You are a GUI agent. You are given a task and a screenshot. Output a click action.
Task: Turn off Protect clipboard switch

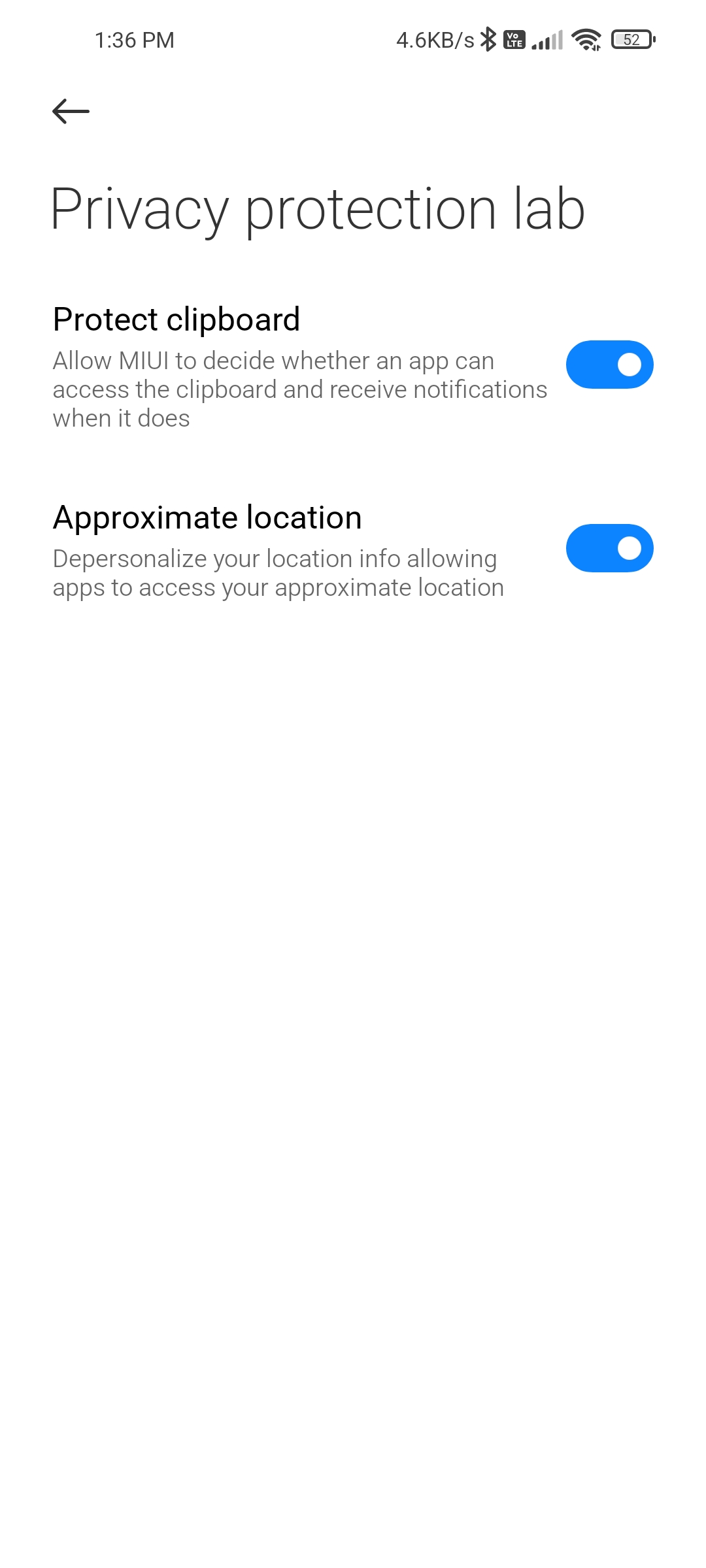(609, 365)
